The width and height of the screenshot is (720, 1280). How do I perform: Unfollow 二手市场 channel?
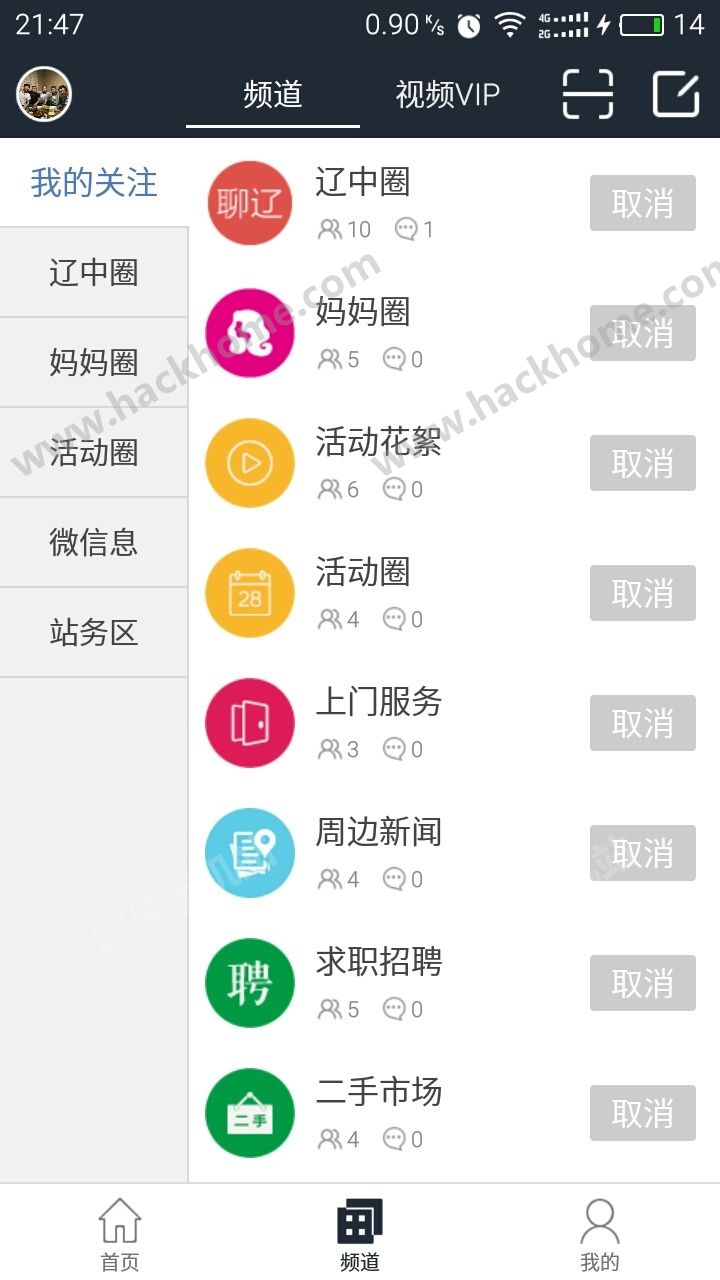(642, 1113)
